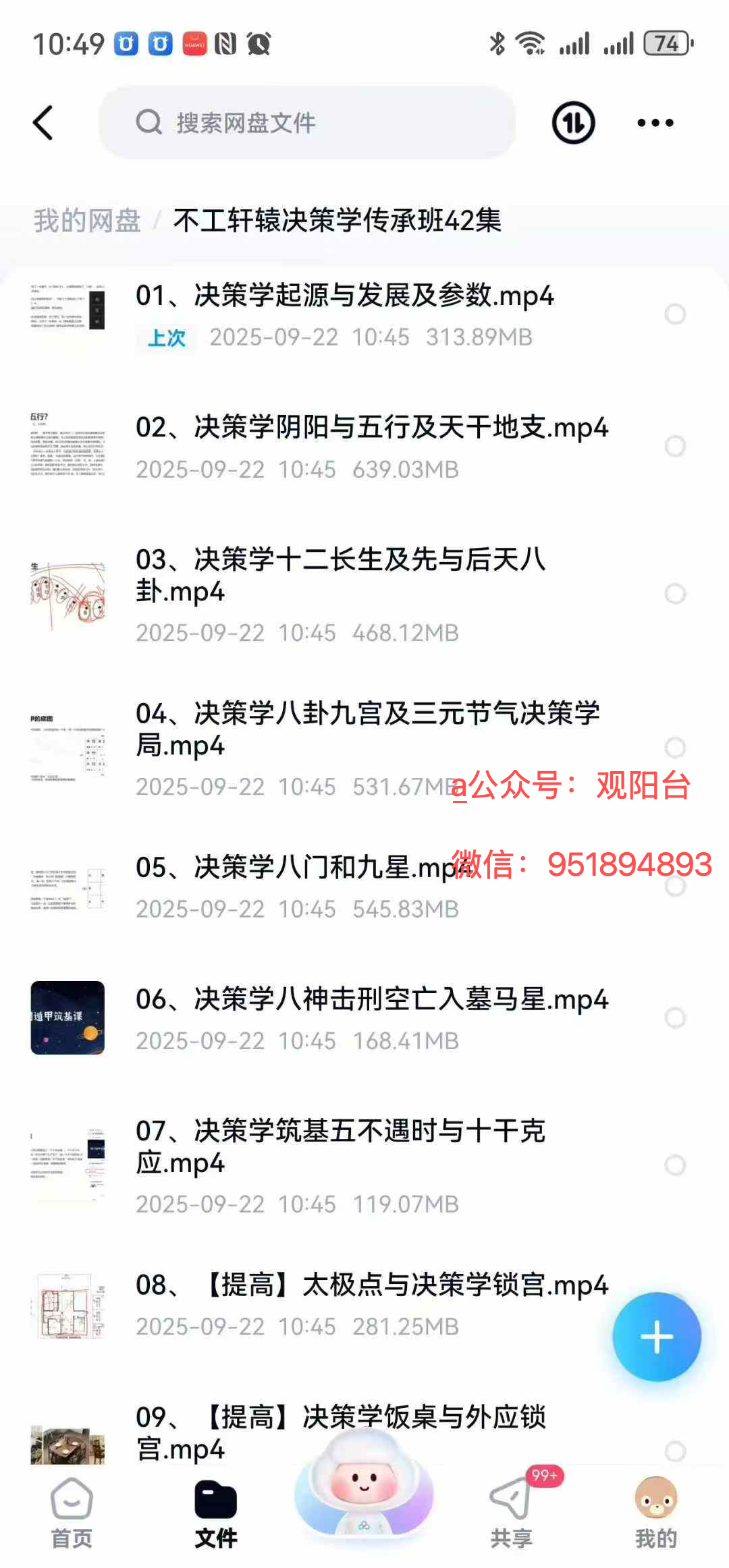Go to 我的网盘 in the breadcrumb
Image resolution: width=729 pixels, height=1568 pixels.
87,221
